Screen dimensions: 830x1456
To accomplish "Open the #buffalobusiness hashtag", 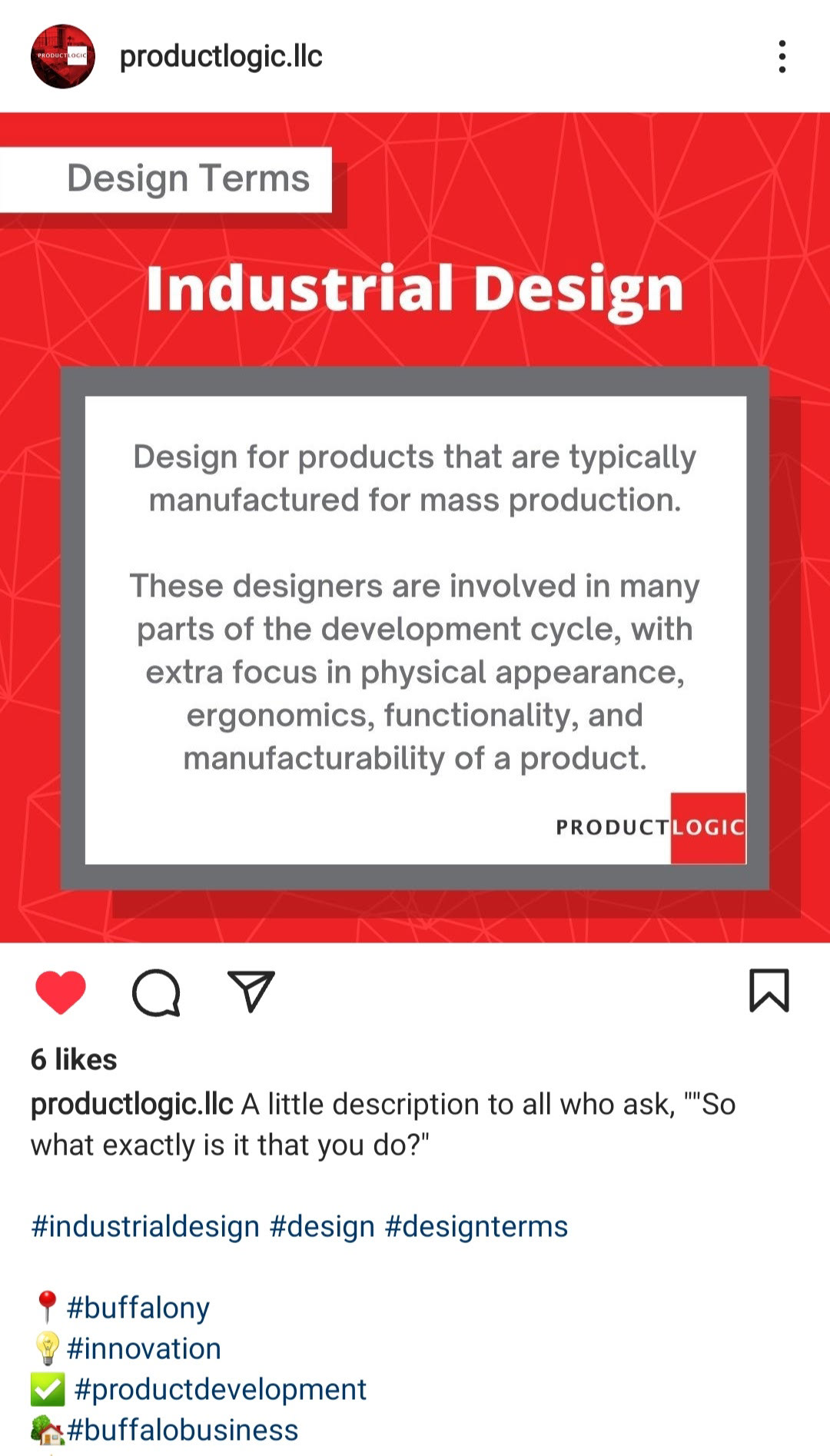I will coord(182,1430).
